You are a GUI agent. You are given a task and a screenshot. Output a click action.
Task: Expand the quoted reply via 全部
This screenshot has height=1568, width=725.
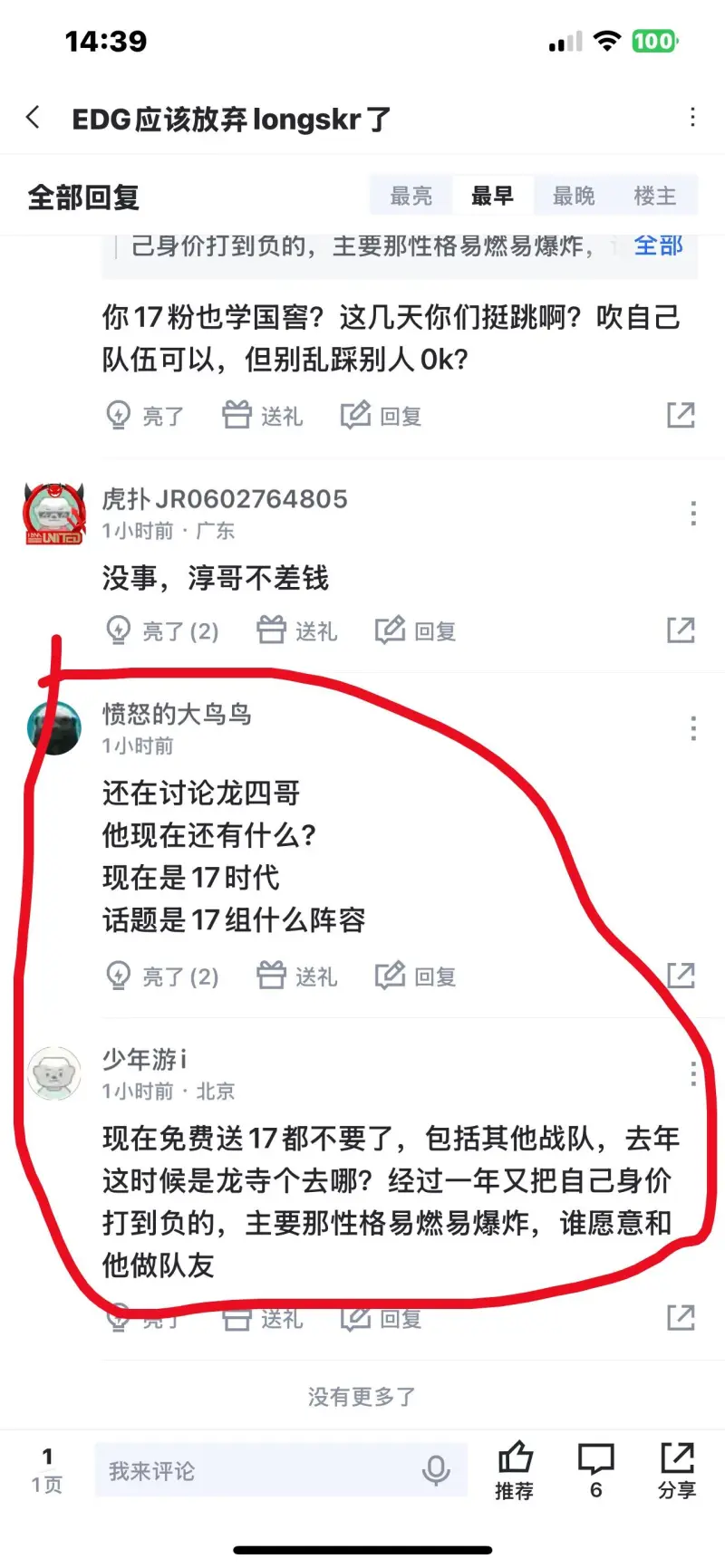click(x=658, y=245)
